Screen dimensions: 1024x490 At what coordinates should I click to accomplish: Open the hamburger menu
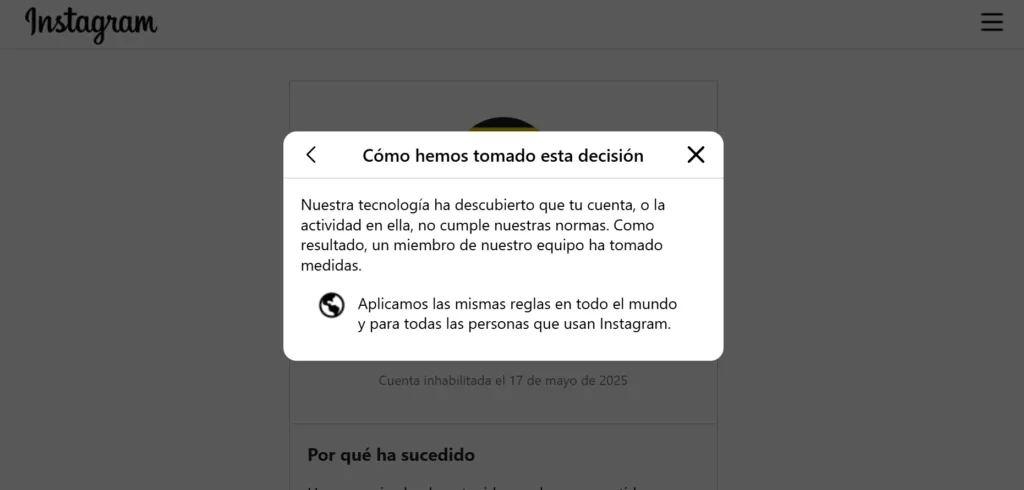[991, 22]
